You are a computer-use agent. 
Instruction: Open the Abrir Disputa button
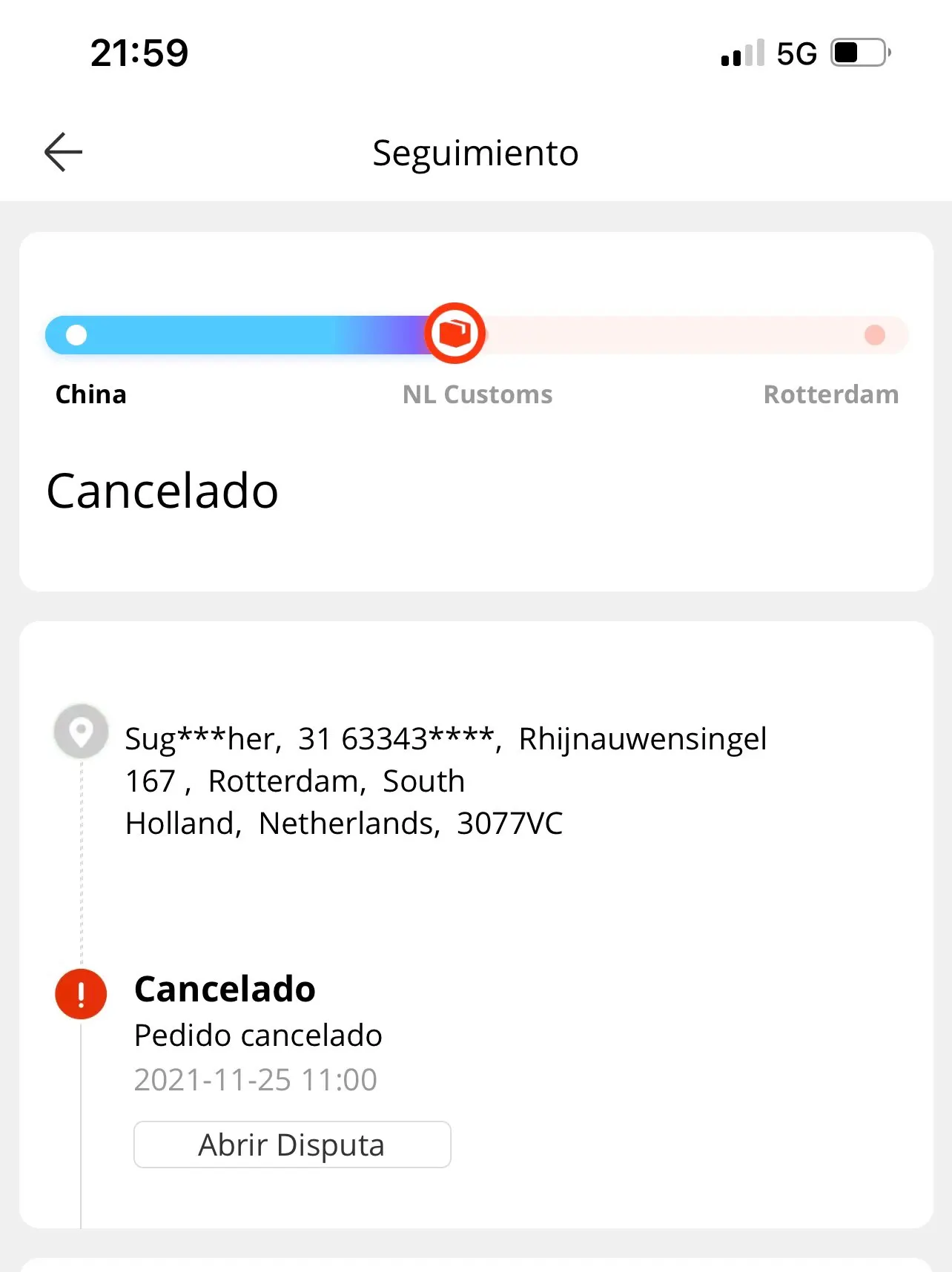[292, 1145]
